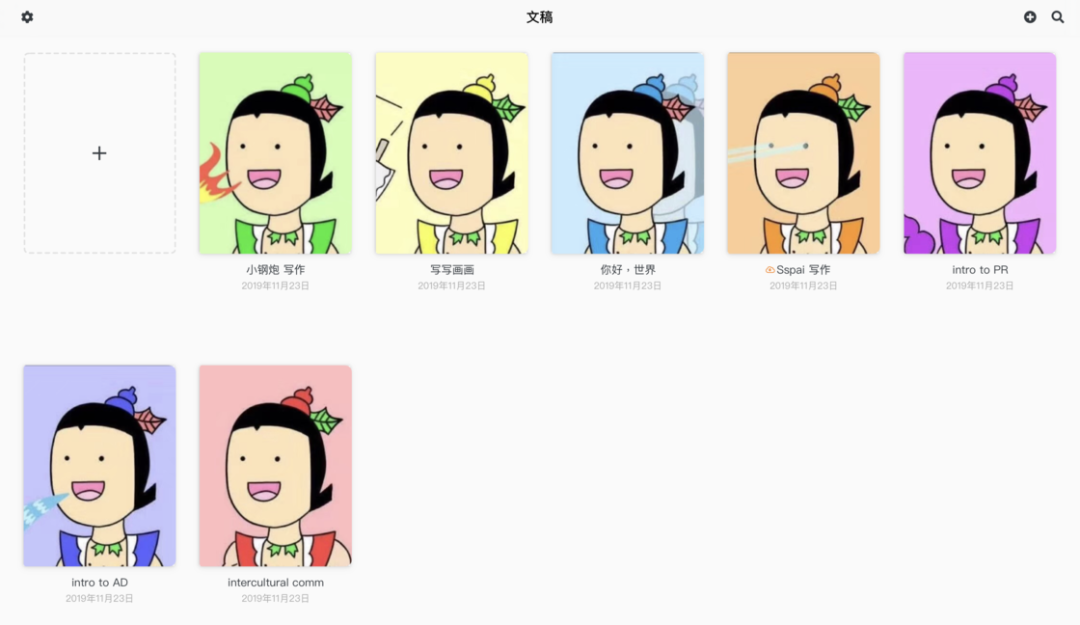Open the search magnifier
The width and height of the screenshot is (1080, 625).
click(1058, 17)
